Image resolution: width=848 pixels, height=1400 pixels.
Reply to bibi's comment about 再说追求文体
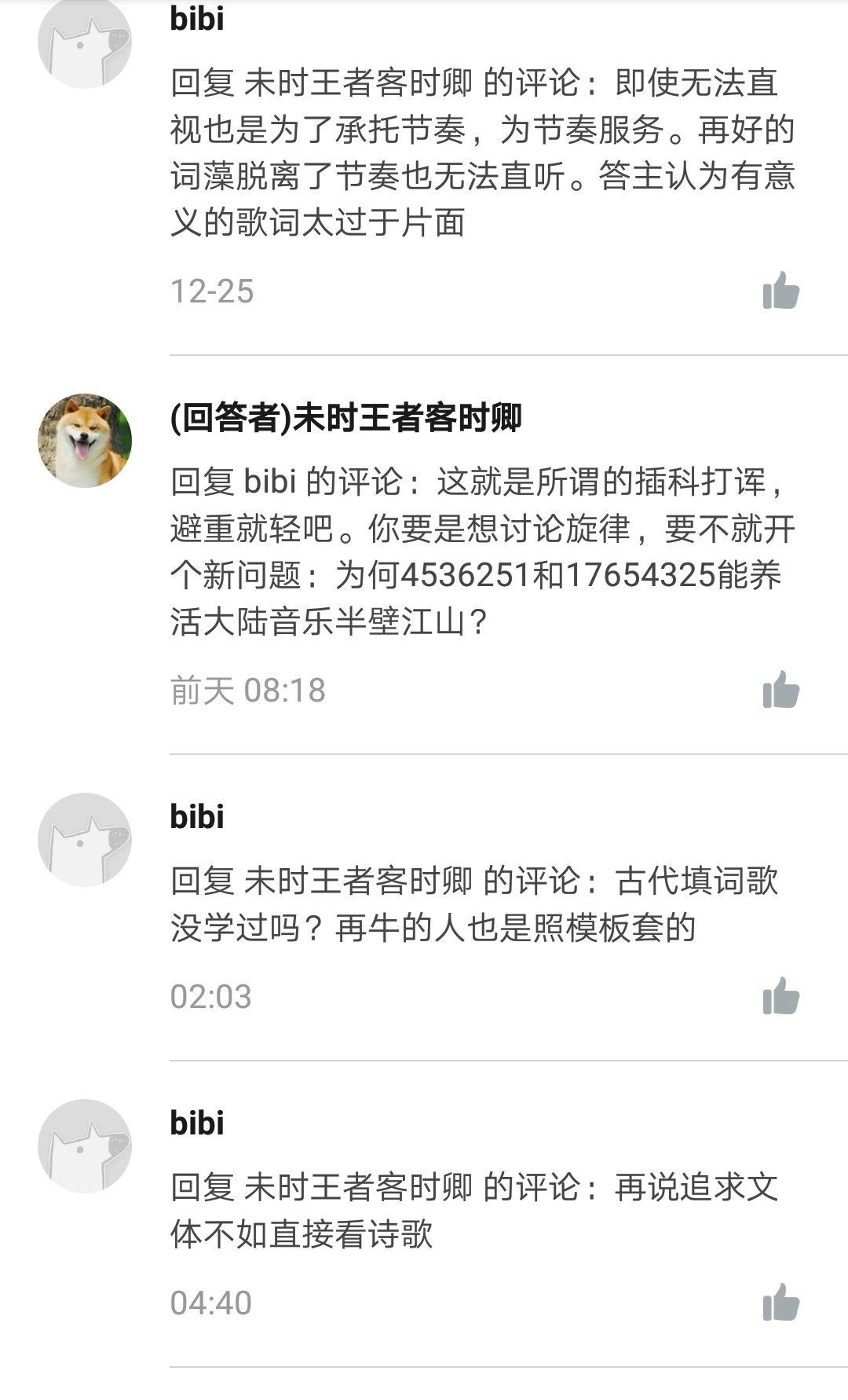pyautogui.click(x=474, y=1211)
